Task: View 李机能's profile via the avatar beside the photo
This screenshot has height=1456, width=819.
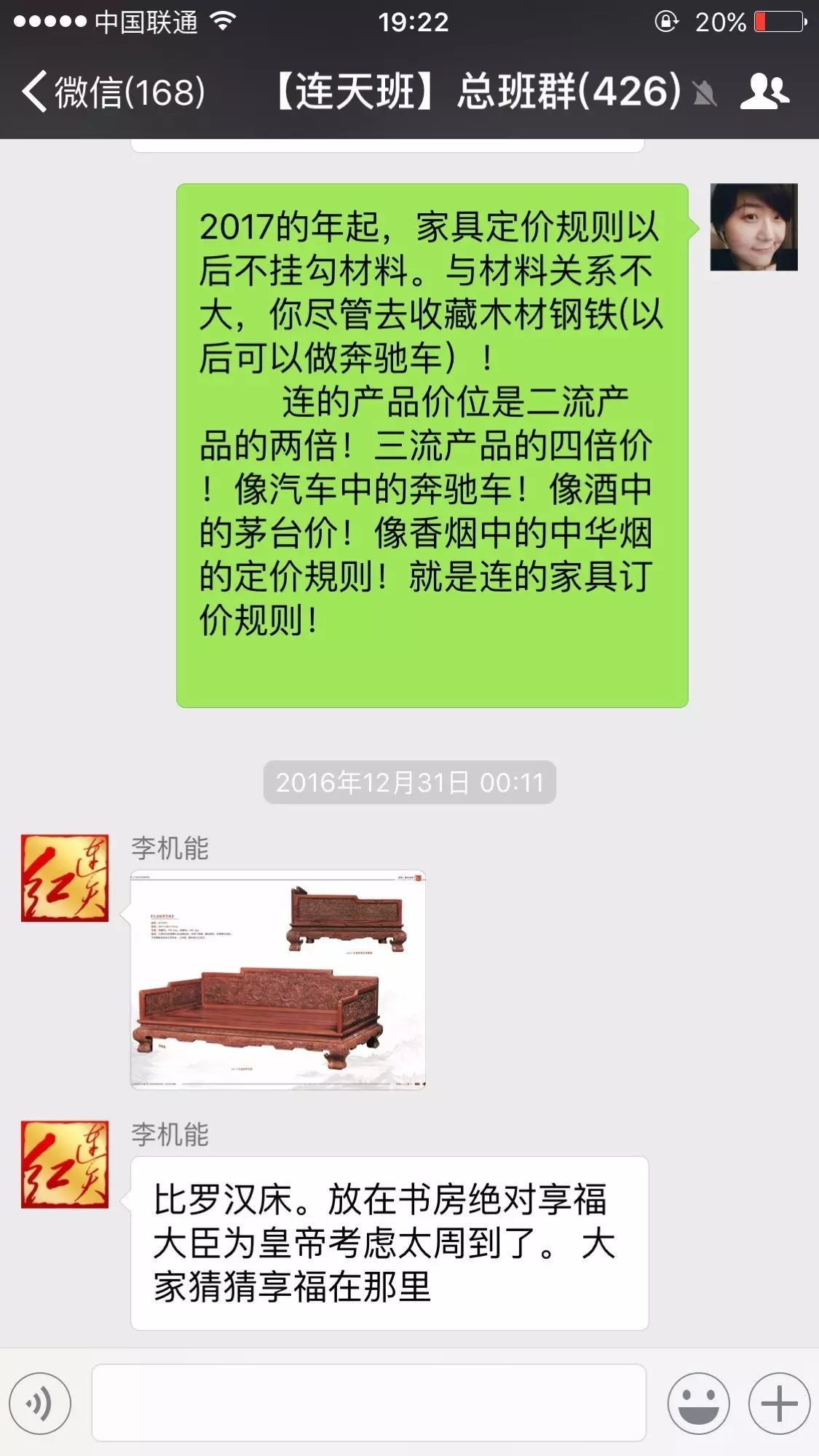Action: coord(65,878)
